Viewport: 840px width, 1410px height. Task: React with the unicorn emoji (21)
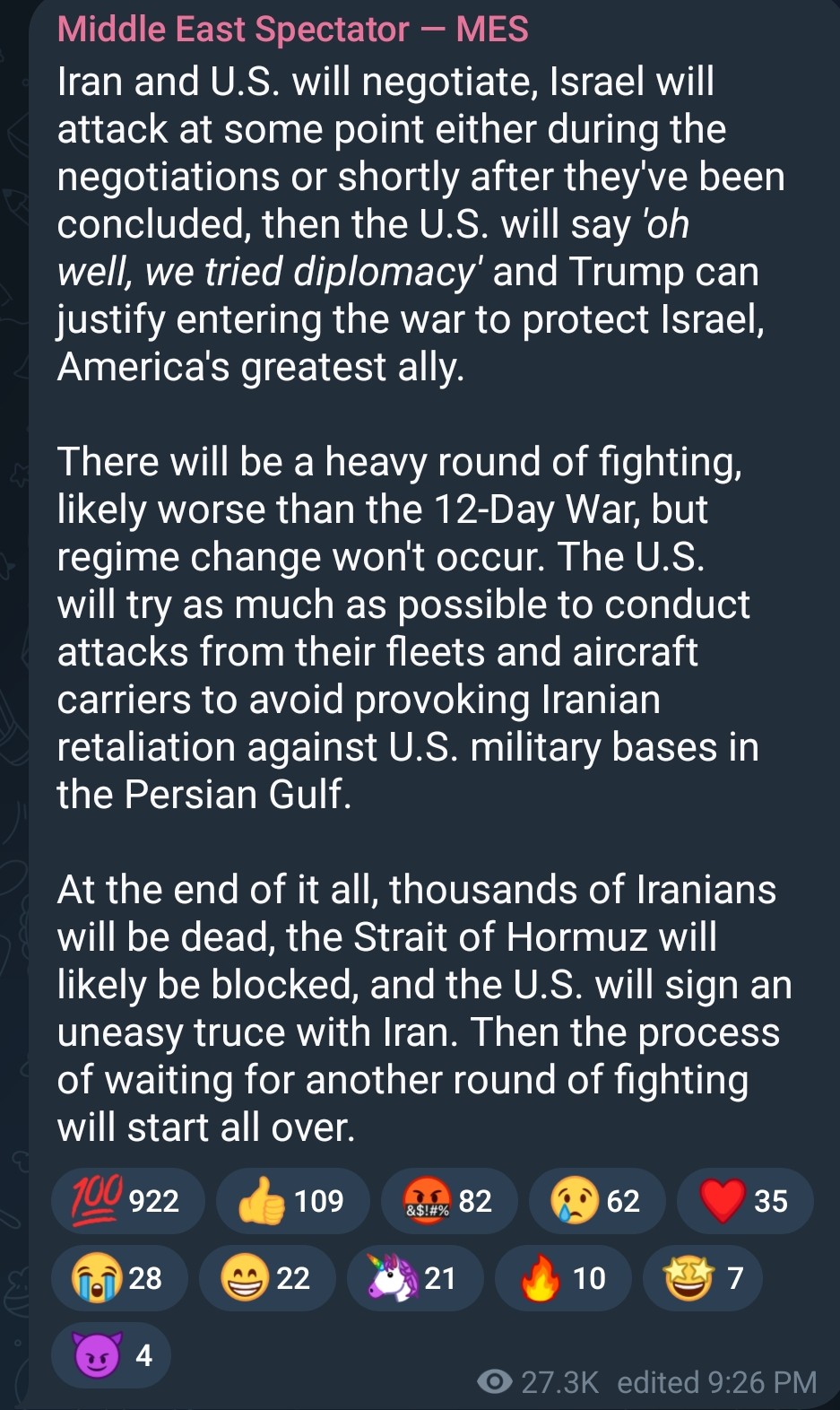413,1277
